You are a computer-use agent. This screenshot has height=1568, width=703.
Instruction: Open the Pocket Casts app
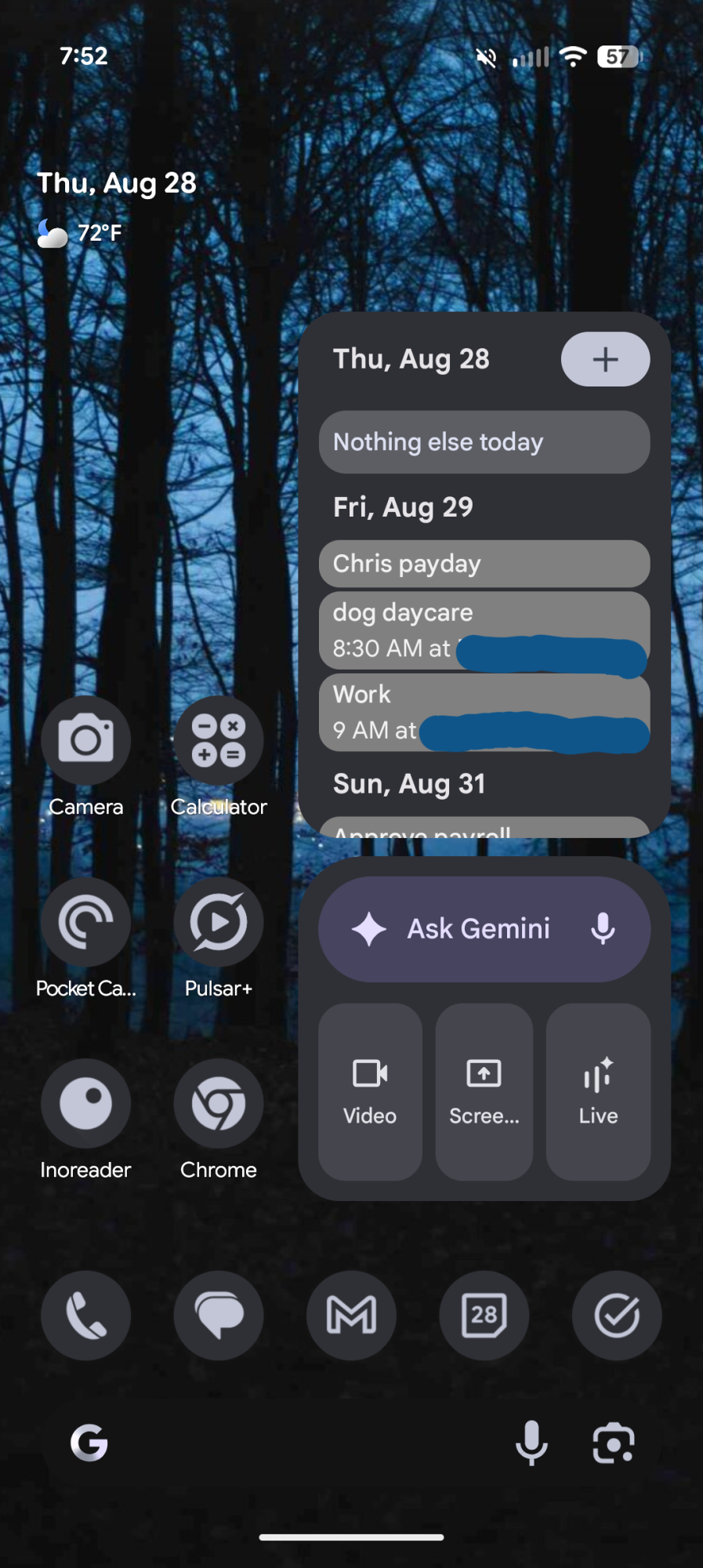pos(85,922)
